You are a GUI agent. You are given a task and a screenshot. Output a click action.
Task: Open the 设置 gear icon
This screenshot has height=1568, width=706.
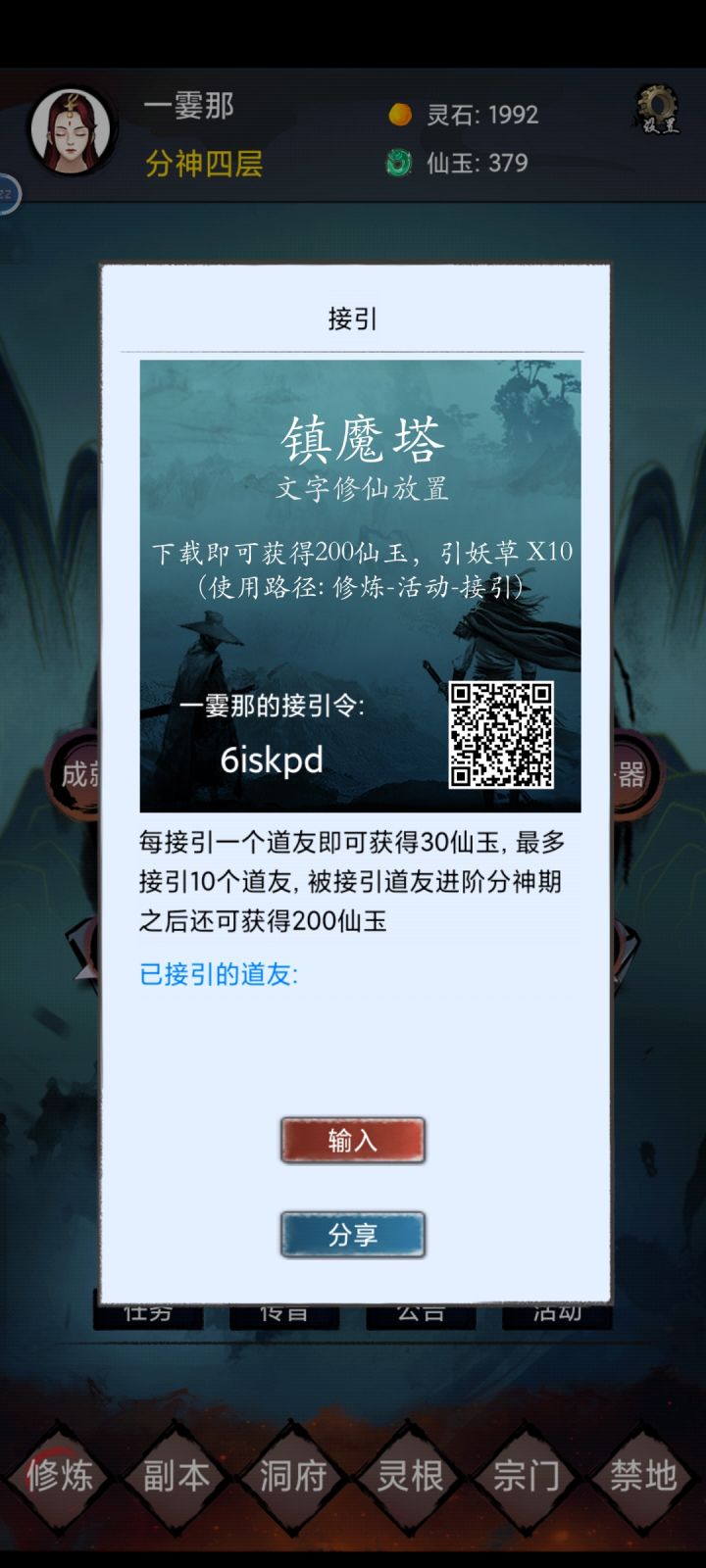pyautogui.click(x=655, y=116)
